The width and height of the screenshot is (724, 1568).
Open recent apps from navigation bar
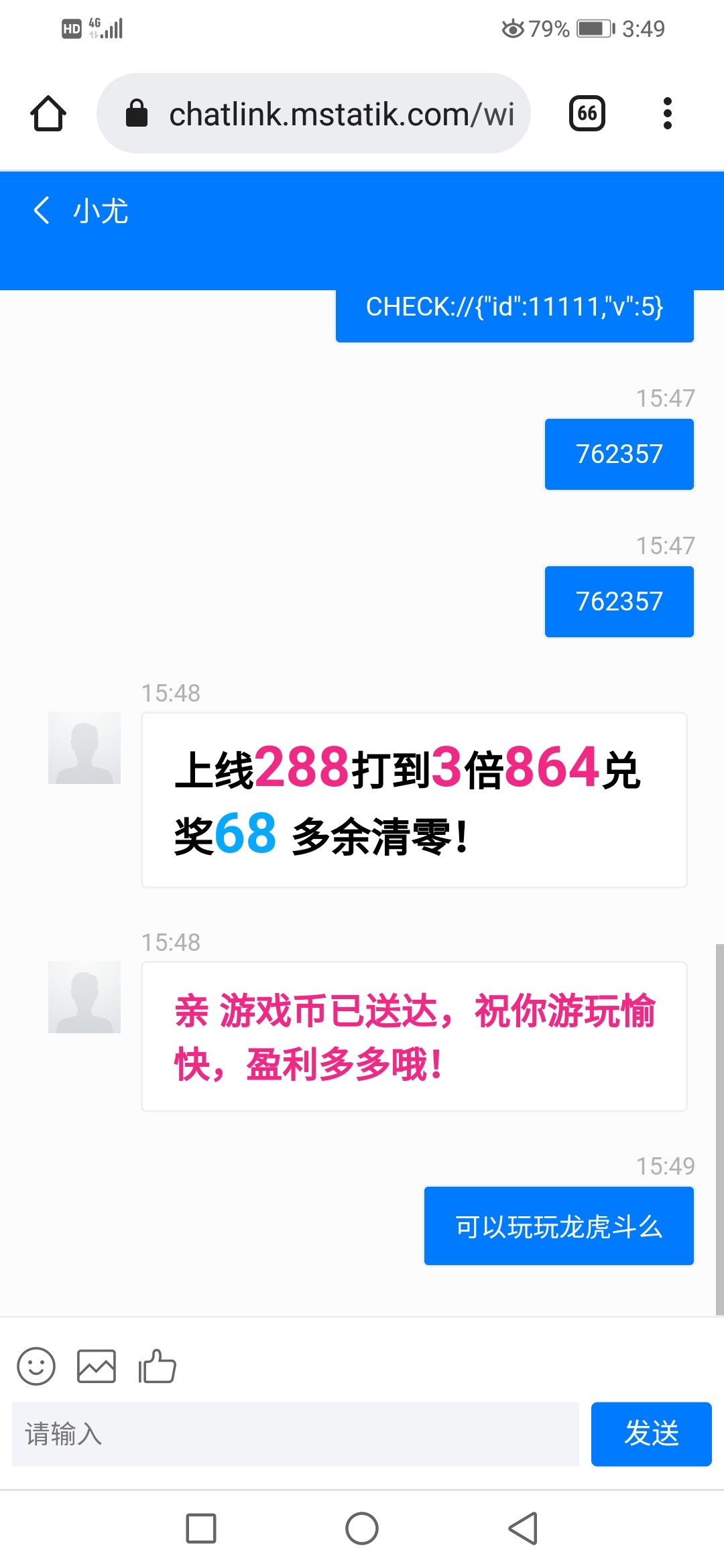pyautogui.click(x=201, y=1528)
